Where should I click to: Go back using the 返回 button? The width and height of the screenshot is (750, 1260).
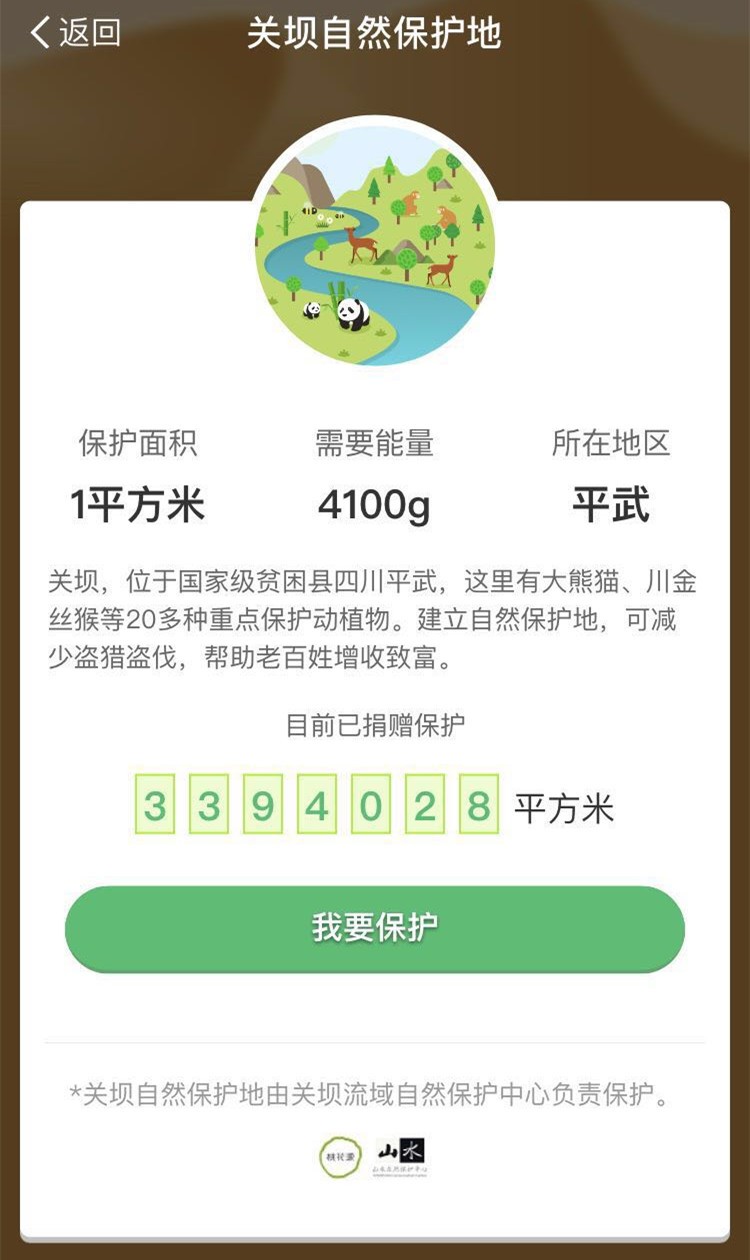coord(76,33)
